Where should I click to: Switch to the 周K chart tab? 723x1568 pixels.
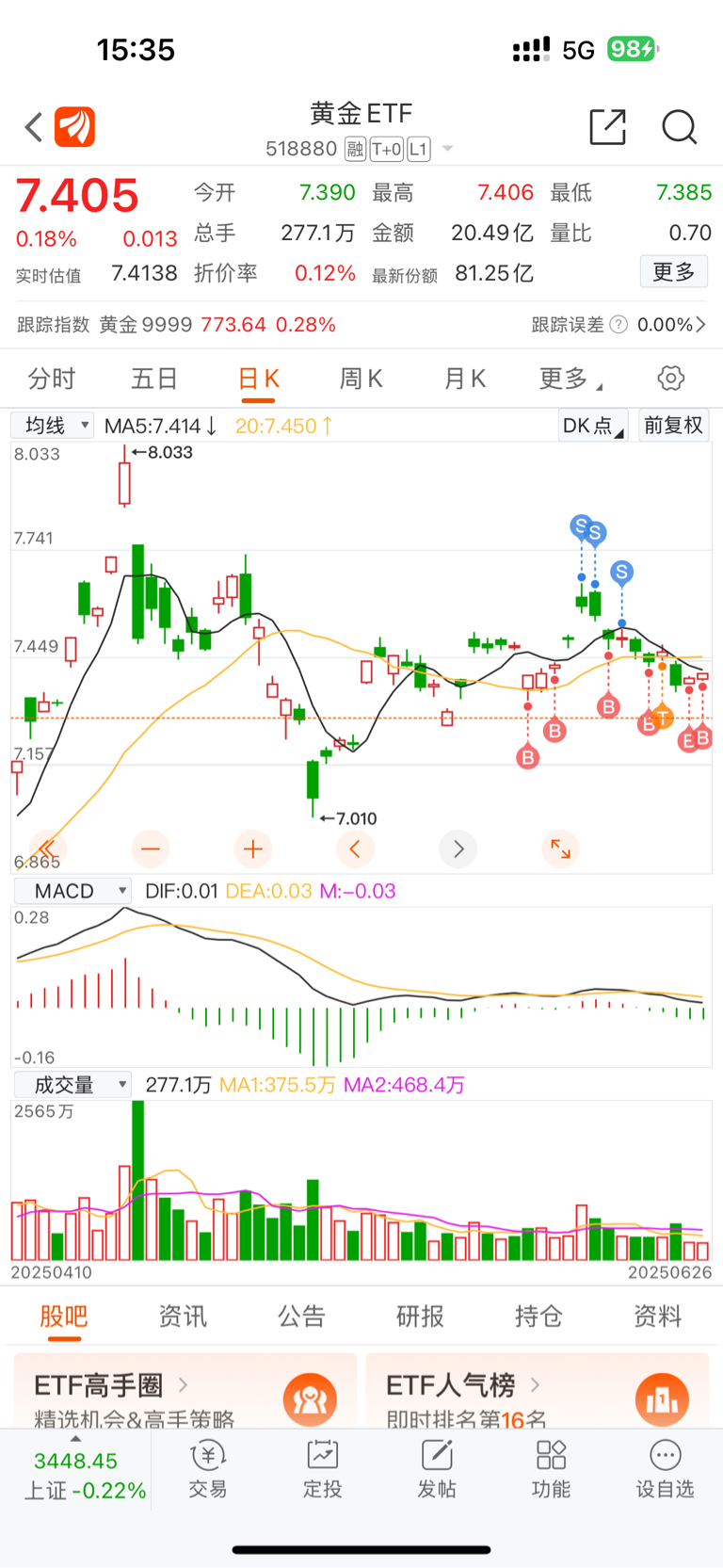click(x=361, y=379)
